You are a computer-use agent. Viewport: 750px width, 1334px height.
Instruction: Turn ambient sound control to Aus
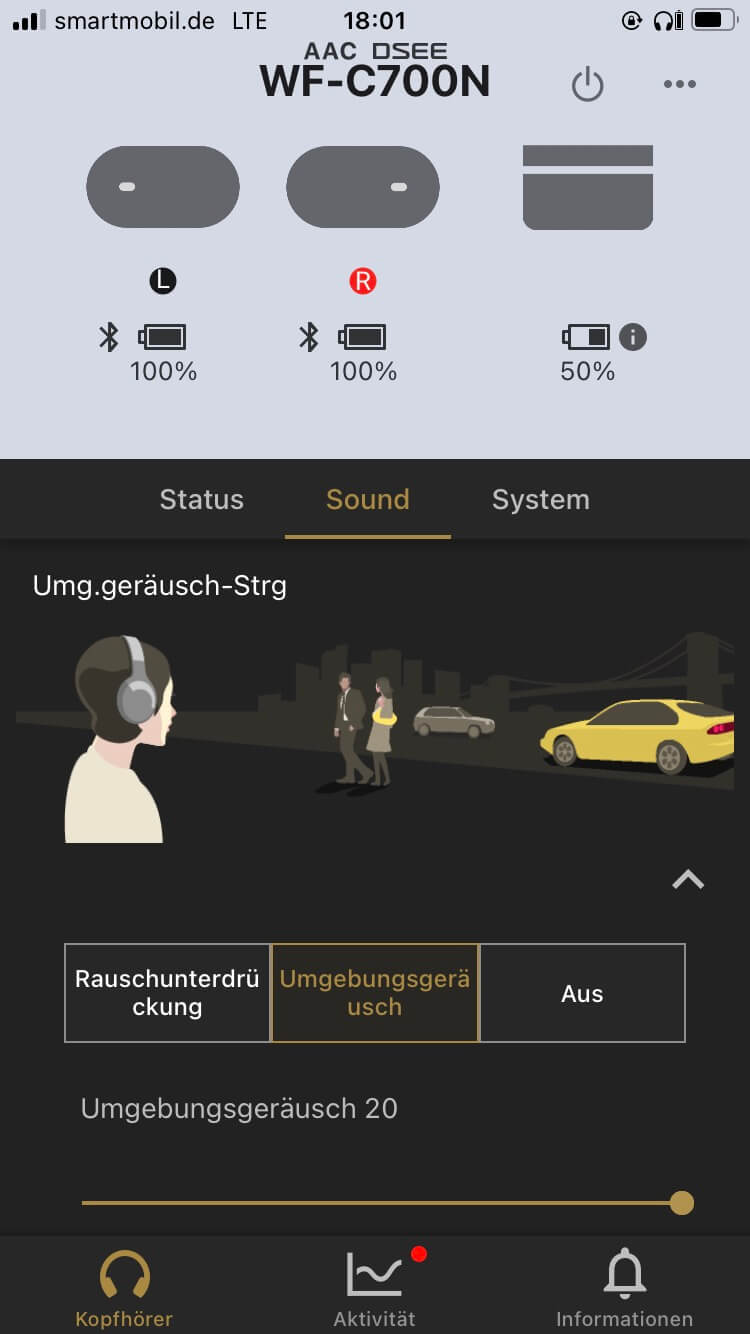coord(582,993)
